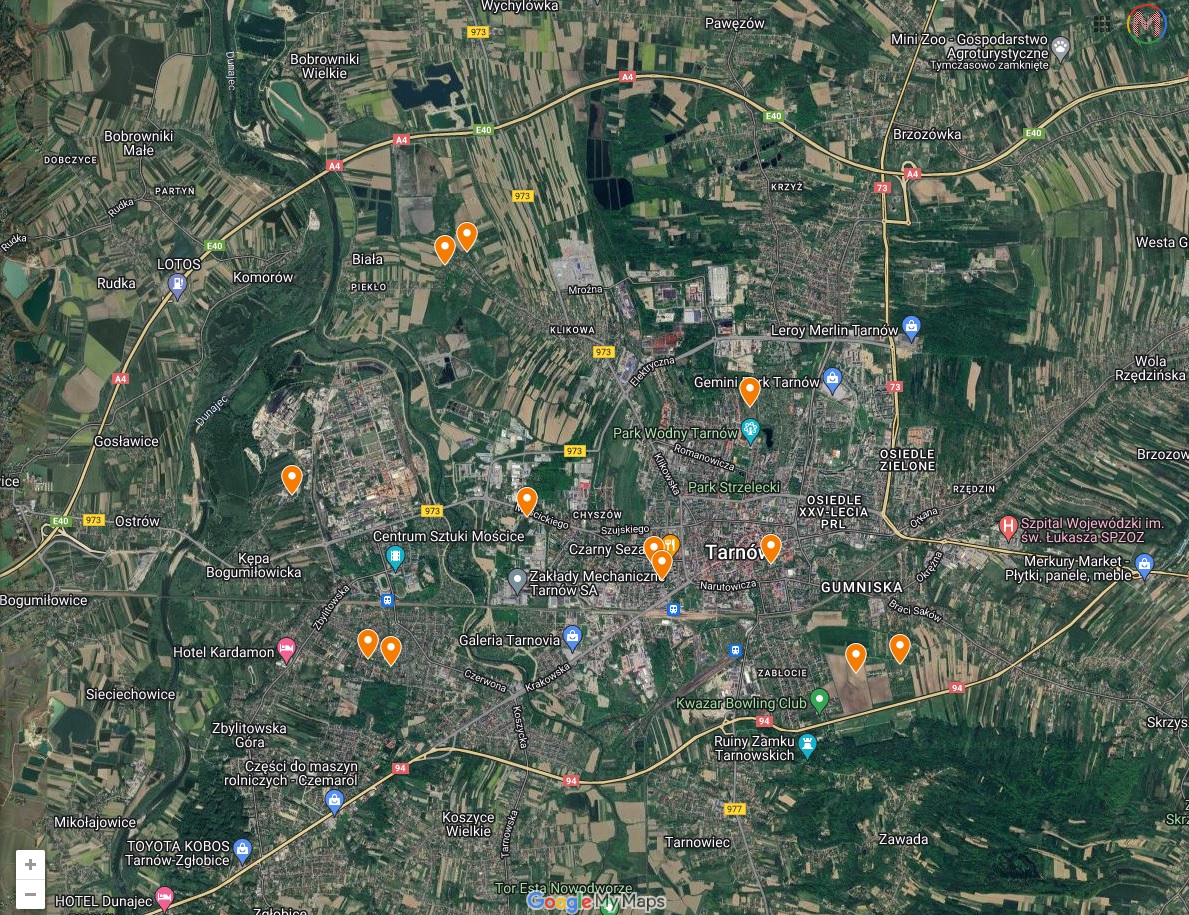The width and height of the screenshot is (1189, 915).
Task: Open the Ruiny Zamku Tarnowskich pin
Action: pos(808,745)
